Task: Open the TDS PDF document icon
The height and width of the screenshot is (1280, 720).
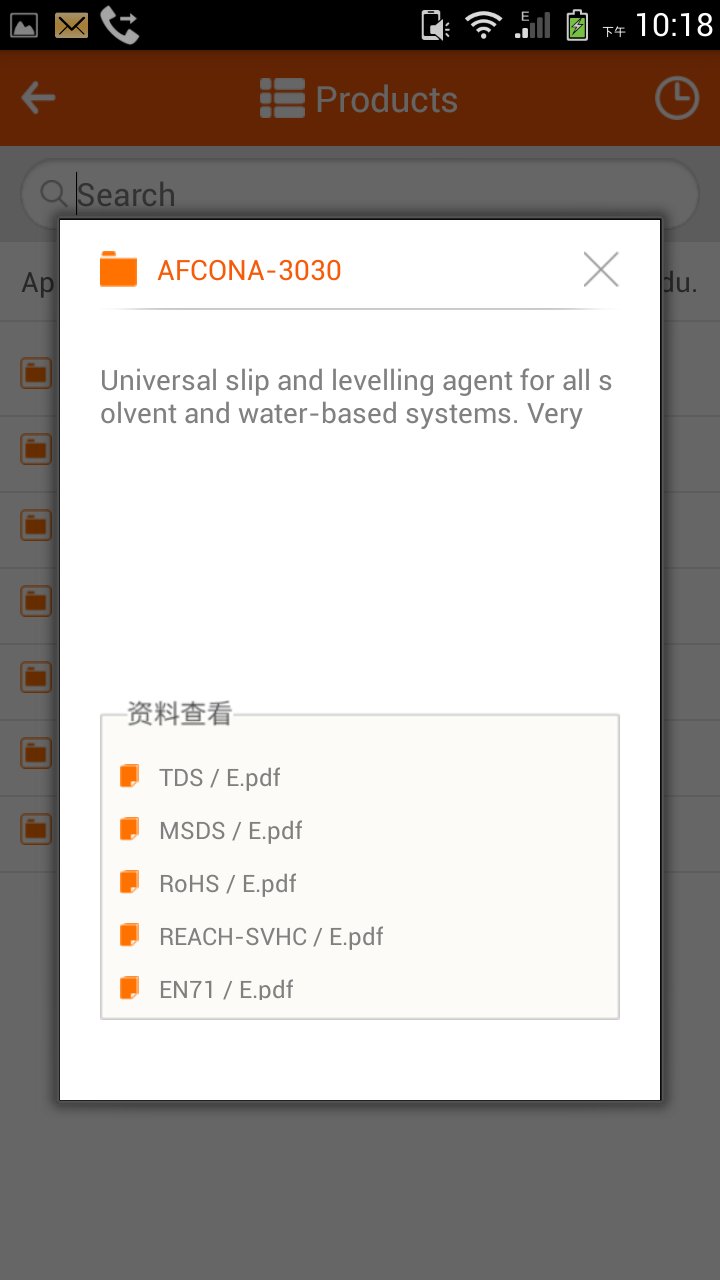Action: (x=131, y=775)
